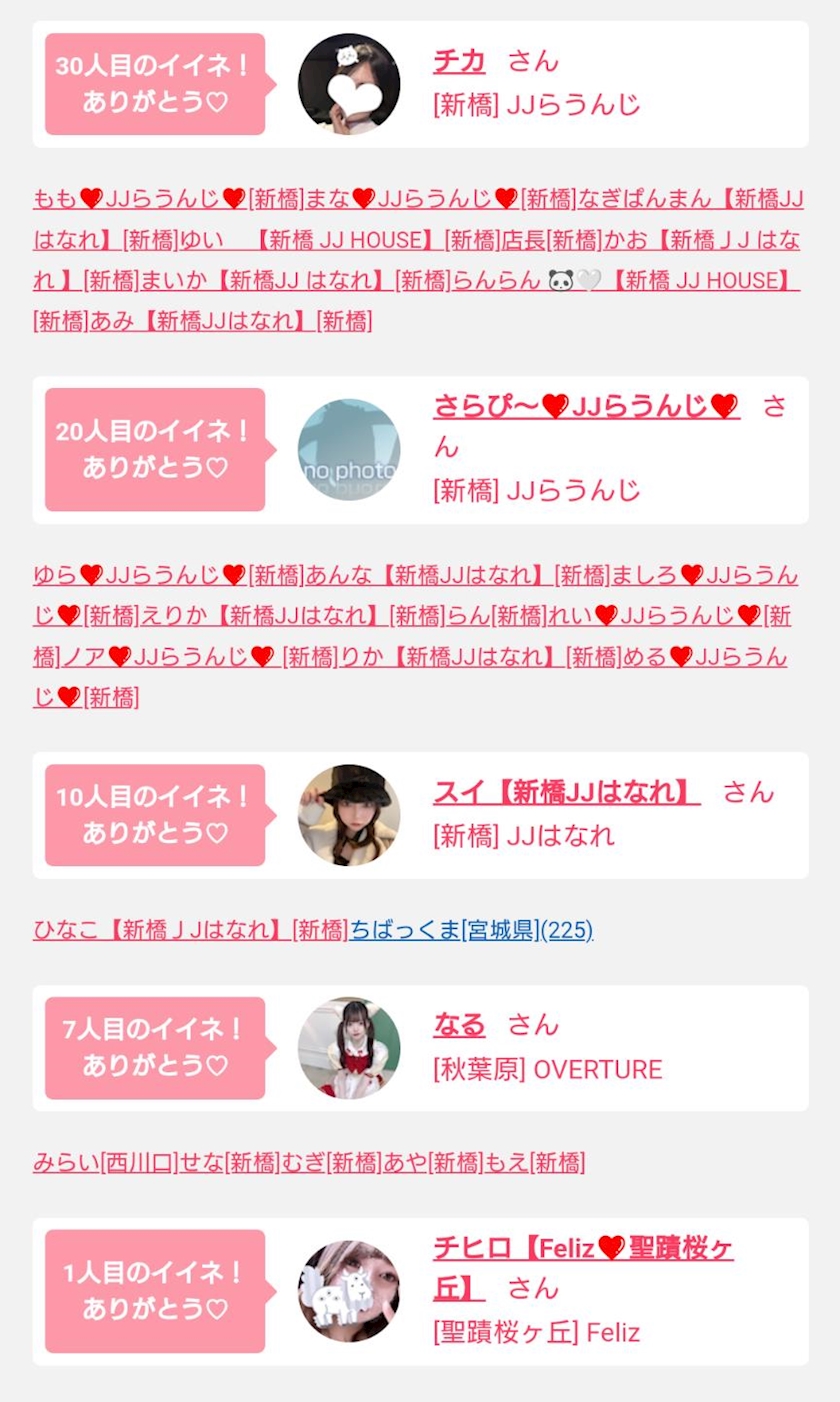This screenshot has height=1402, width=840.
Task: Open the せな[新橋] link
Action: coord(229,1162)
